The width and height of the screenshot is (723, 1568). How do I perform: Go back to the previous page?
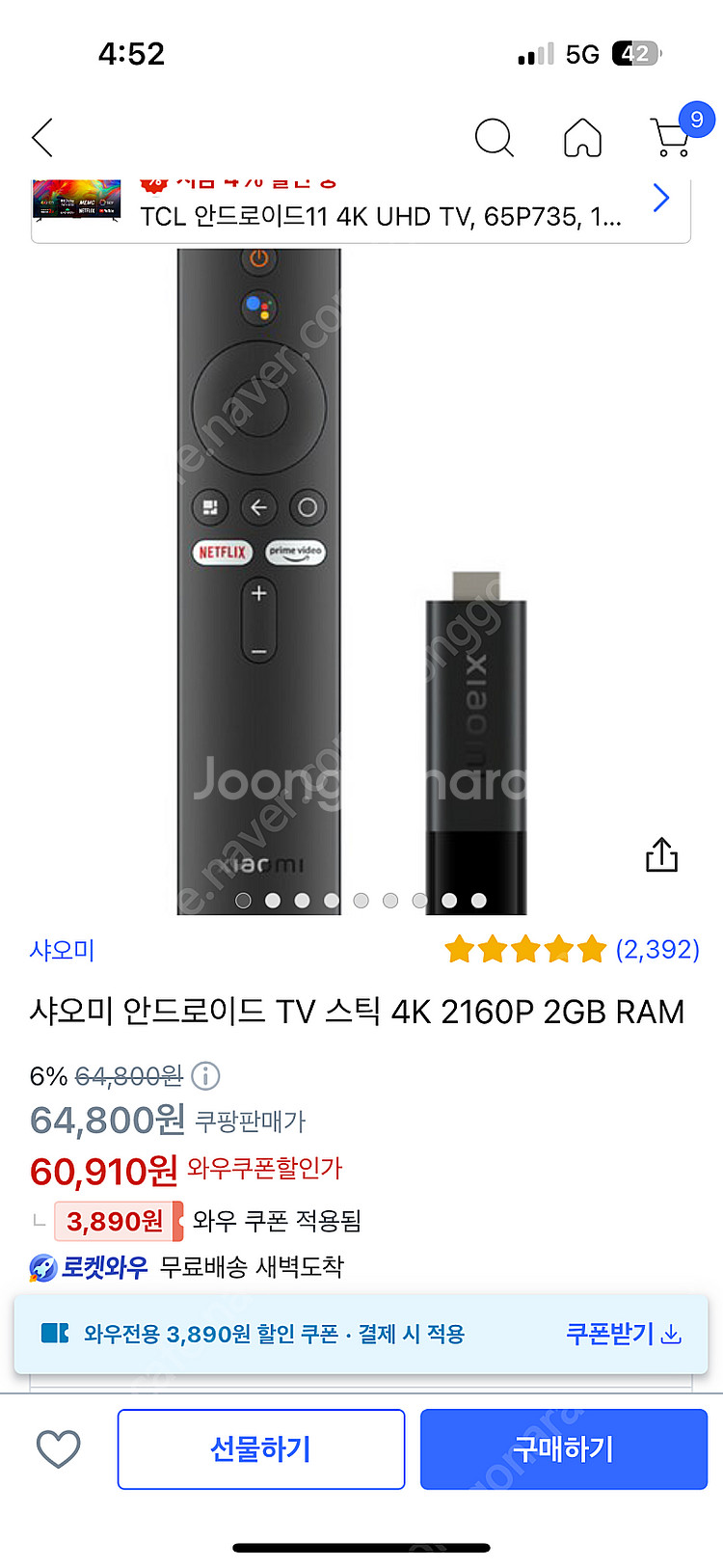pyautogui.click(x=42, y=138)
